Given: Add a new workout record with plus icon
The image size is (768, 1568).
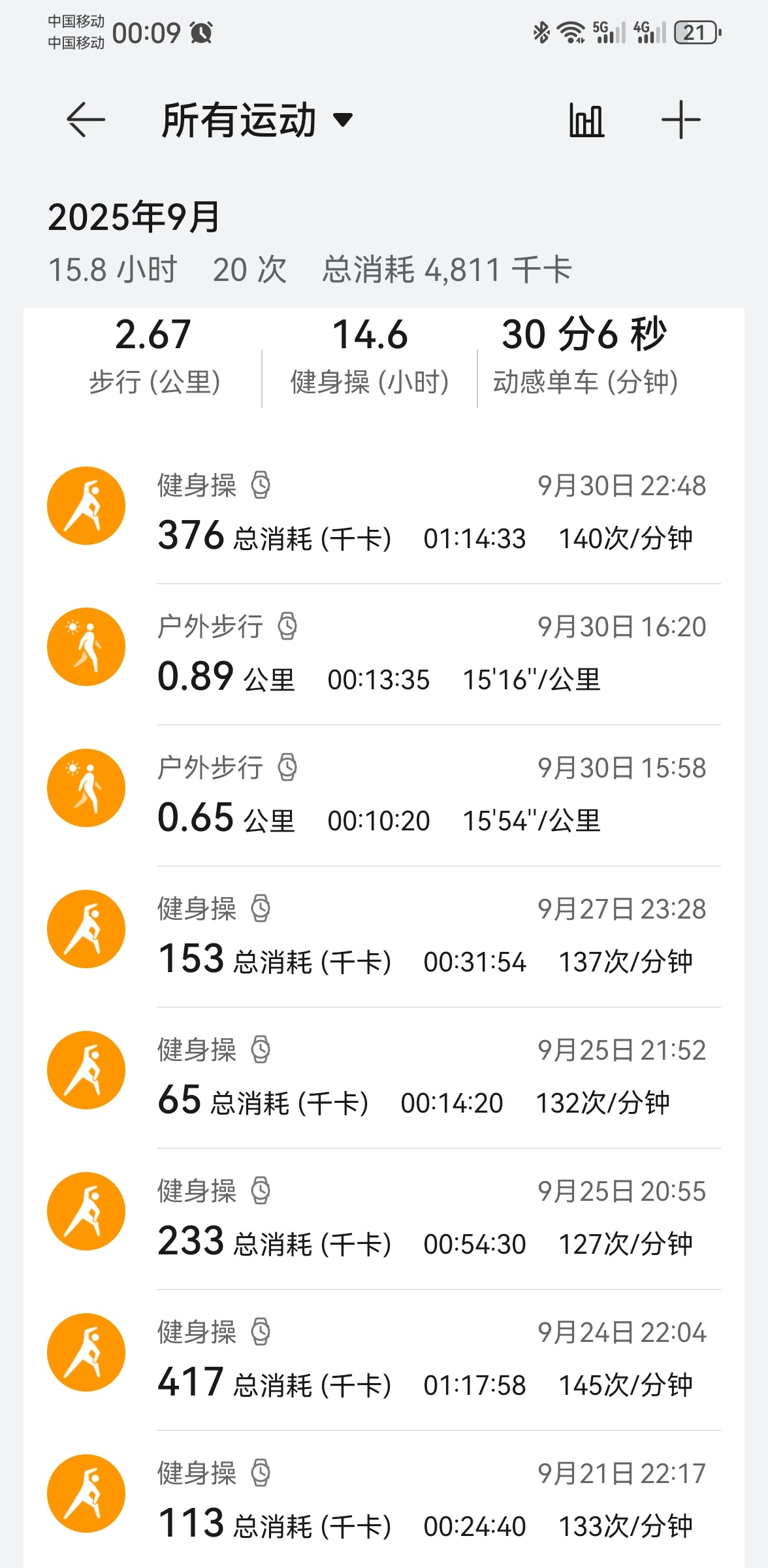Looking at the screenshot, I should pyautogui.click(x=680, y=120).
